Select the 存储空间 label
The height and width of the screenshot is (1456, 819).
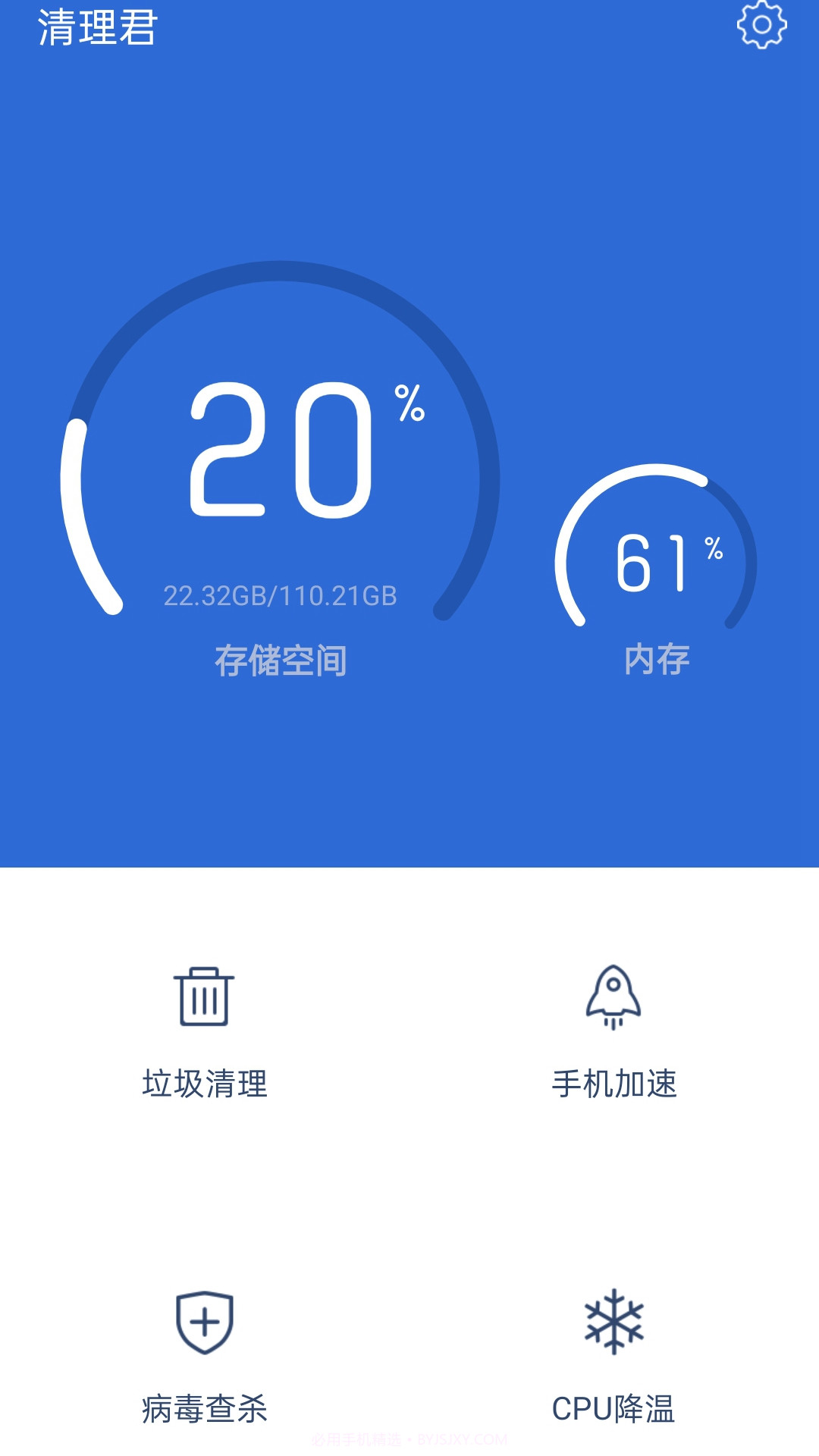[x=281, y=659]
